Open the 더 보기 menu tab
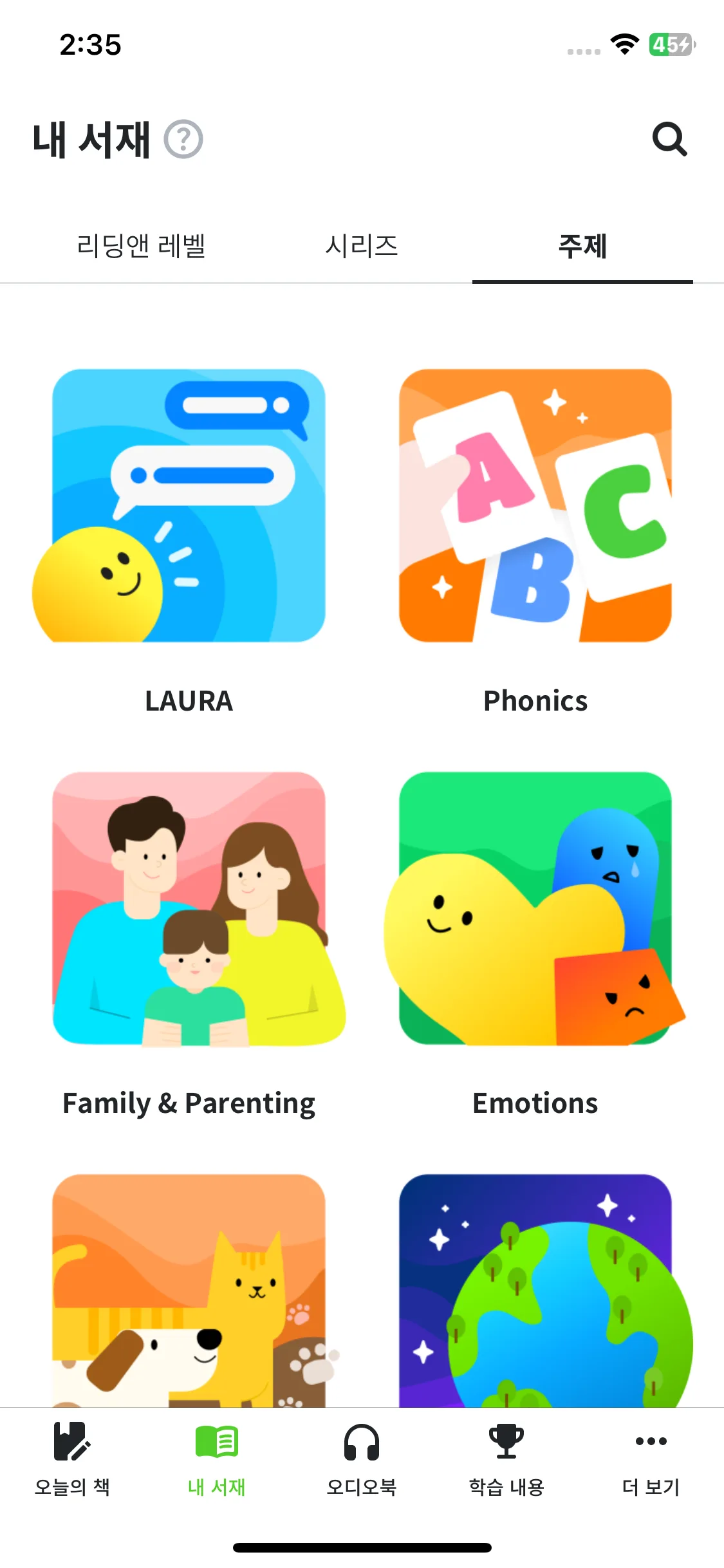 (651, 1459)
